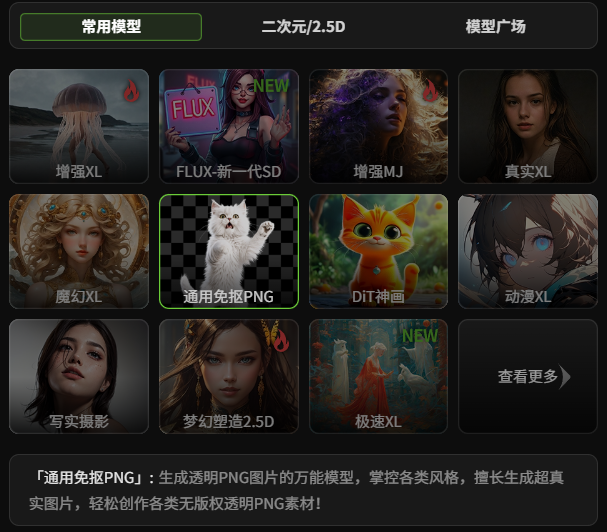
Task: Pick the 增强MJ model tile
Action: point(378,126)
